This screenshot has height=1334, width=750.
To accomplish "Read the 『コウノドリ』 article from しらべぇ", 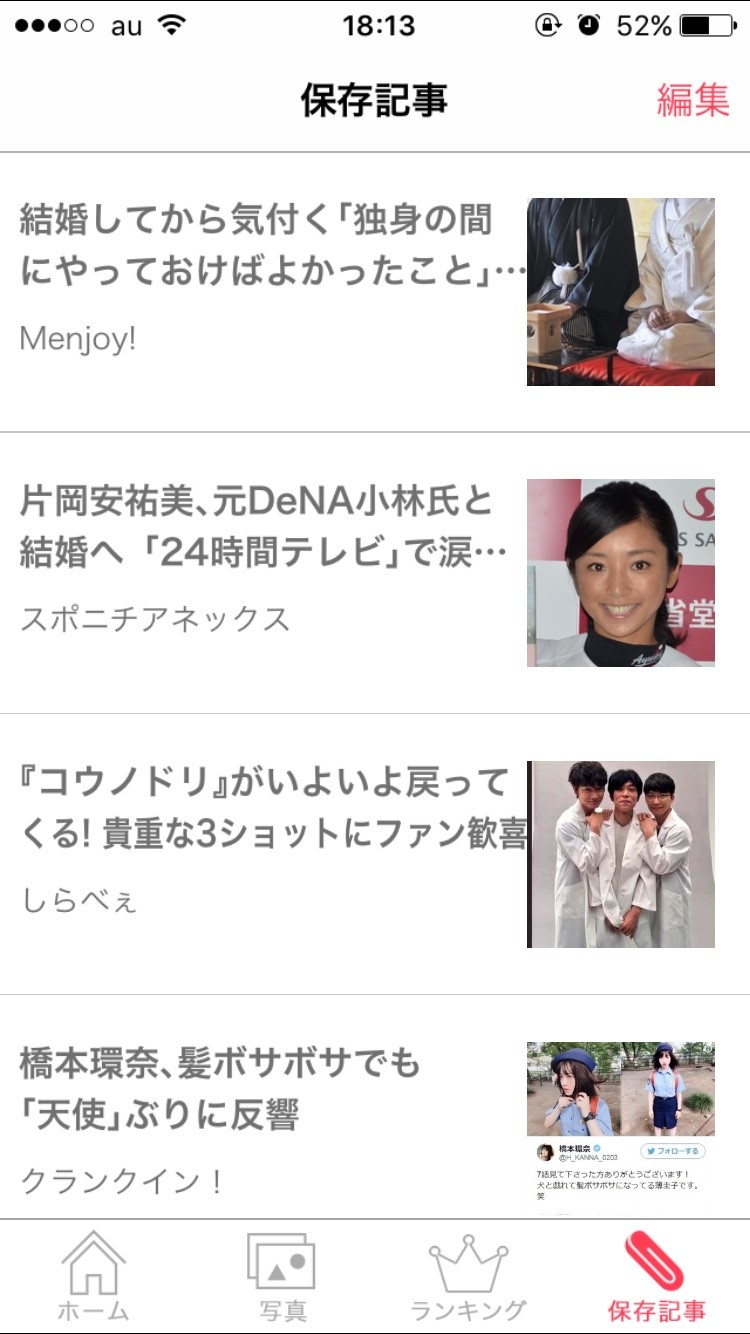I will 272,808.
